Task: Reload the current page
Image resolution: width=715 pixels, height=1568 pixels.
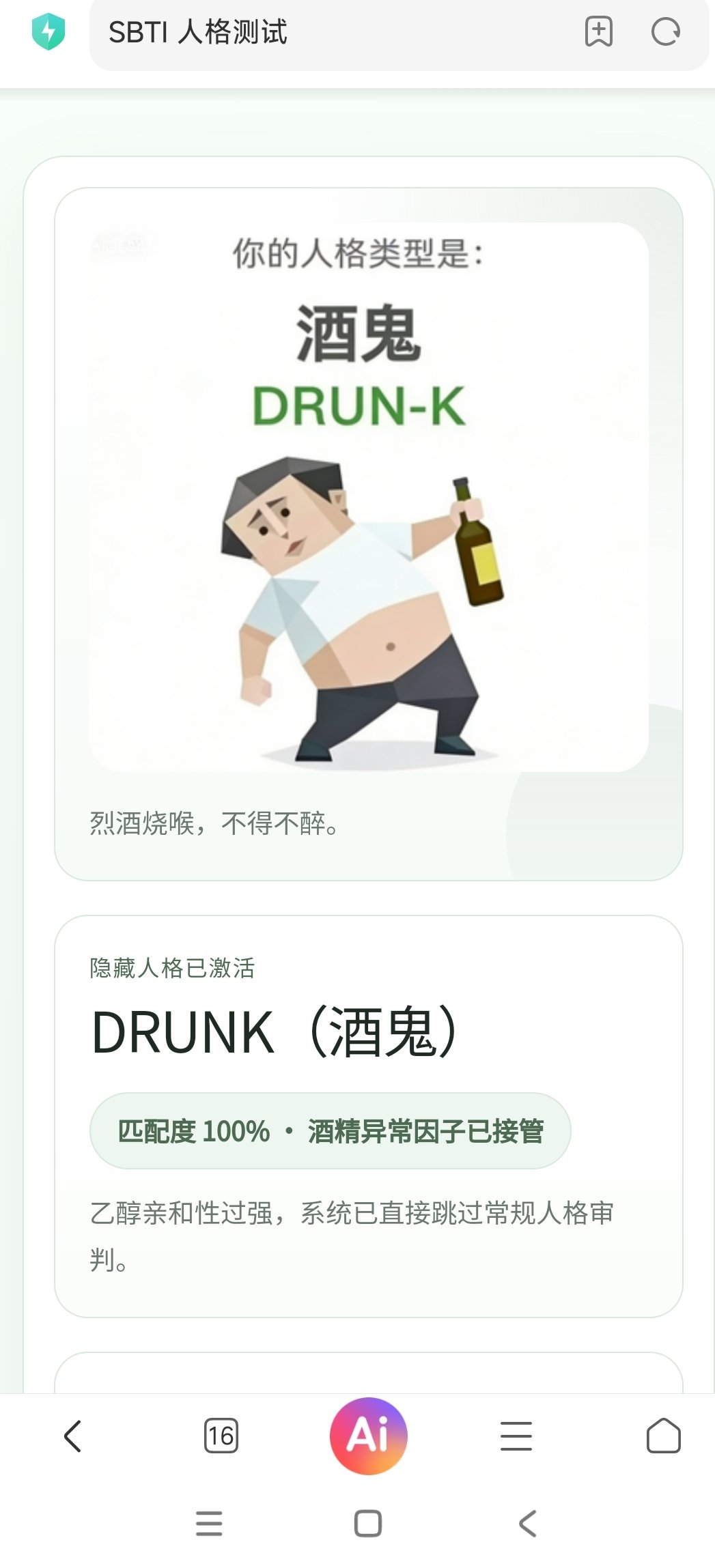Action: pyautogui.click(x=665, y=32)
